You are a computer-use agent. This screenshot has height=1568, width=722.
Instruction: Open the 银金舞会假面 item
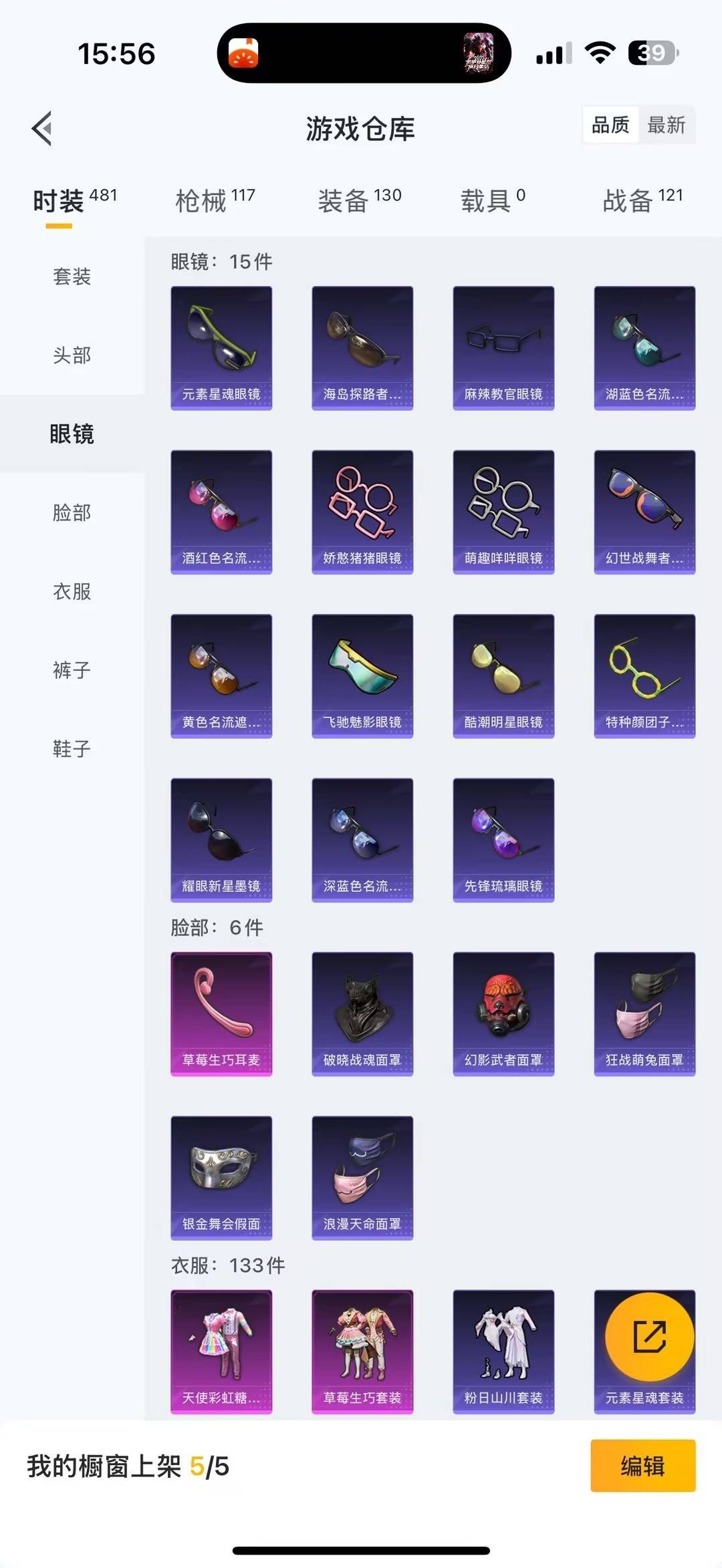221,1177
